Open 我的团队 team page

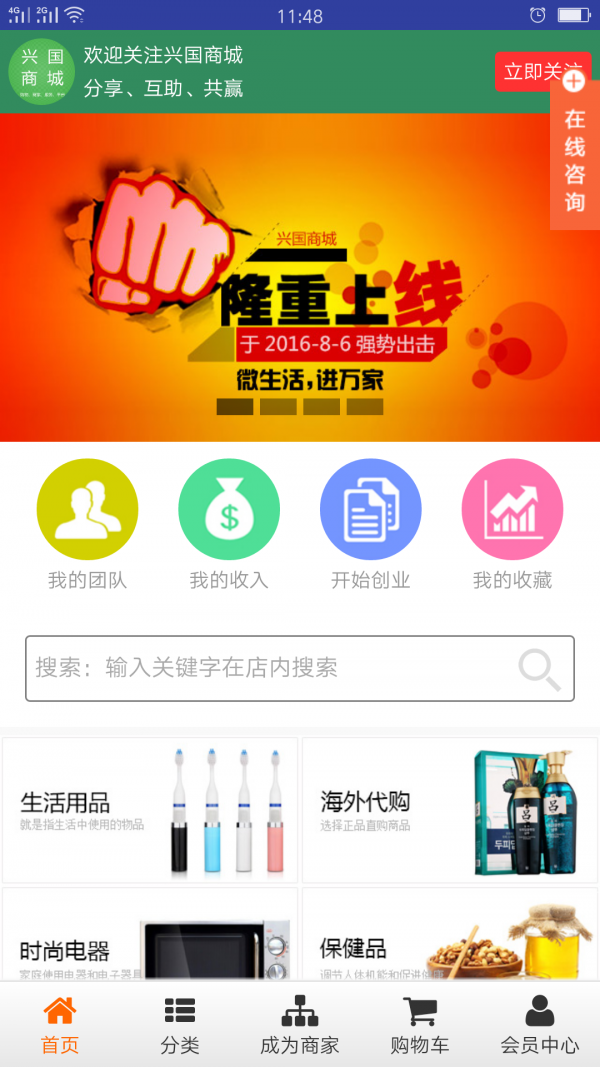pos(87,524)
